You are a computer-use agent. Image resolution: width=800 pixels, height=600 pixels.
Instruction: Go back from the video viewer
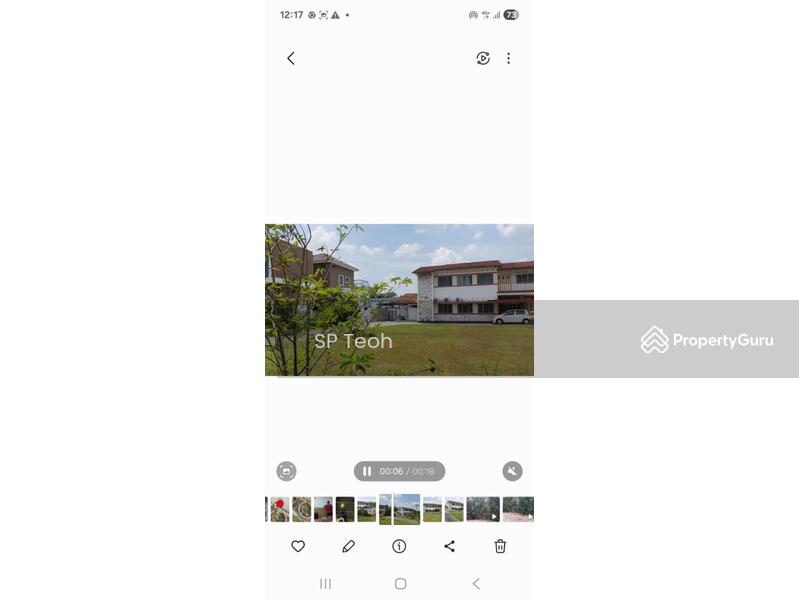click(x=291, y=58)
